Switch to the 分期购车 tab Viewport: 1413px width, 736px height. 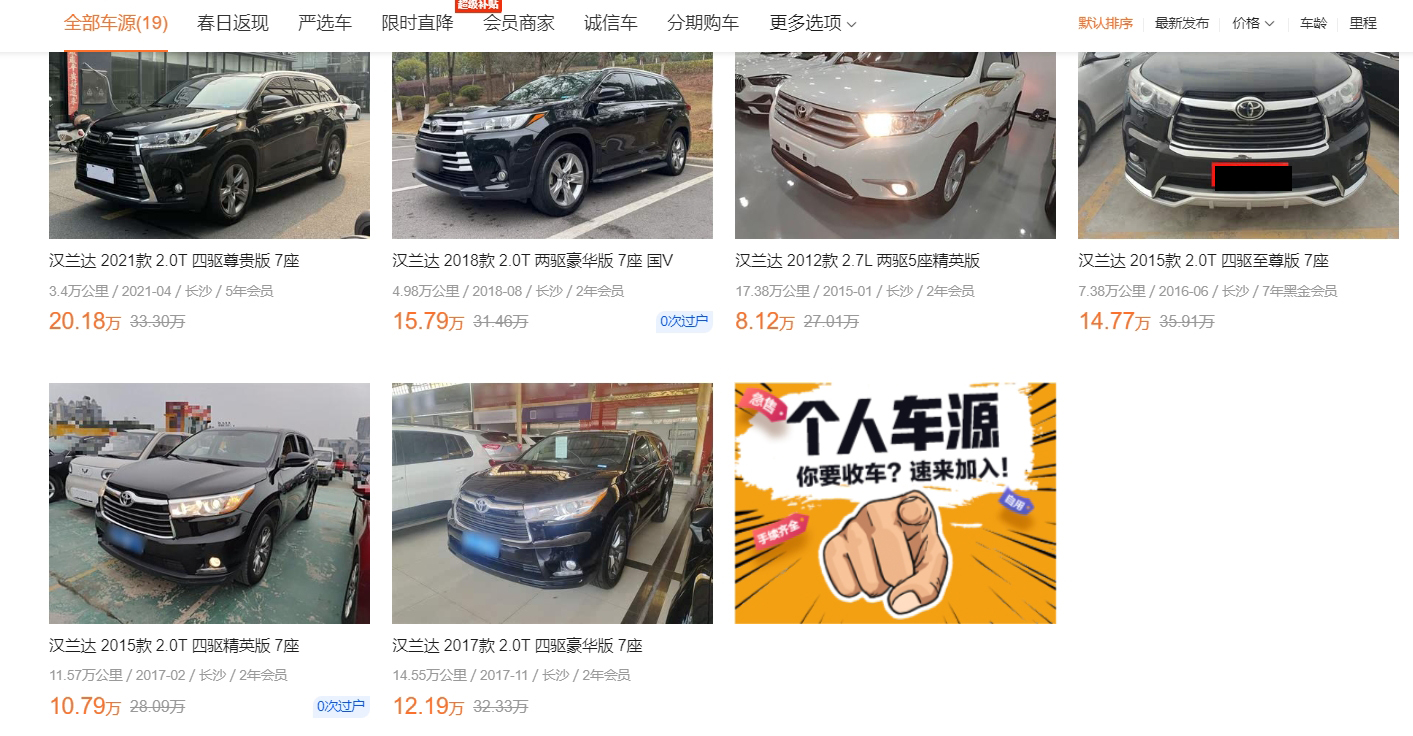[x=703, y=23]
